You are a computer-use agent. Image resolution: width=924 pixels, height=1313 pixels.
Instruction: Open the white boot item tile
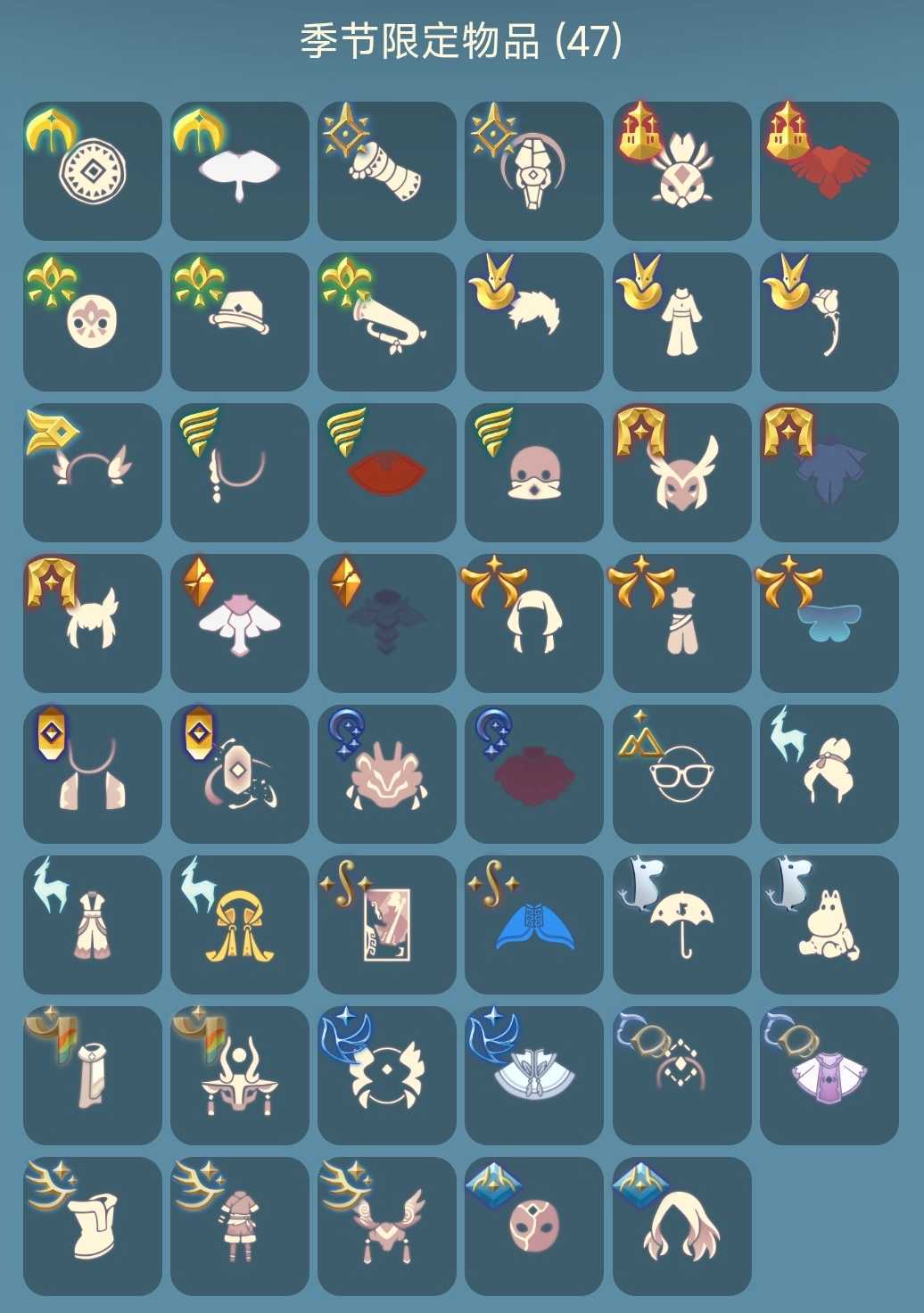tap(92, 1226)
